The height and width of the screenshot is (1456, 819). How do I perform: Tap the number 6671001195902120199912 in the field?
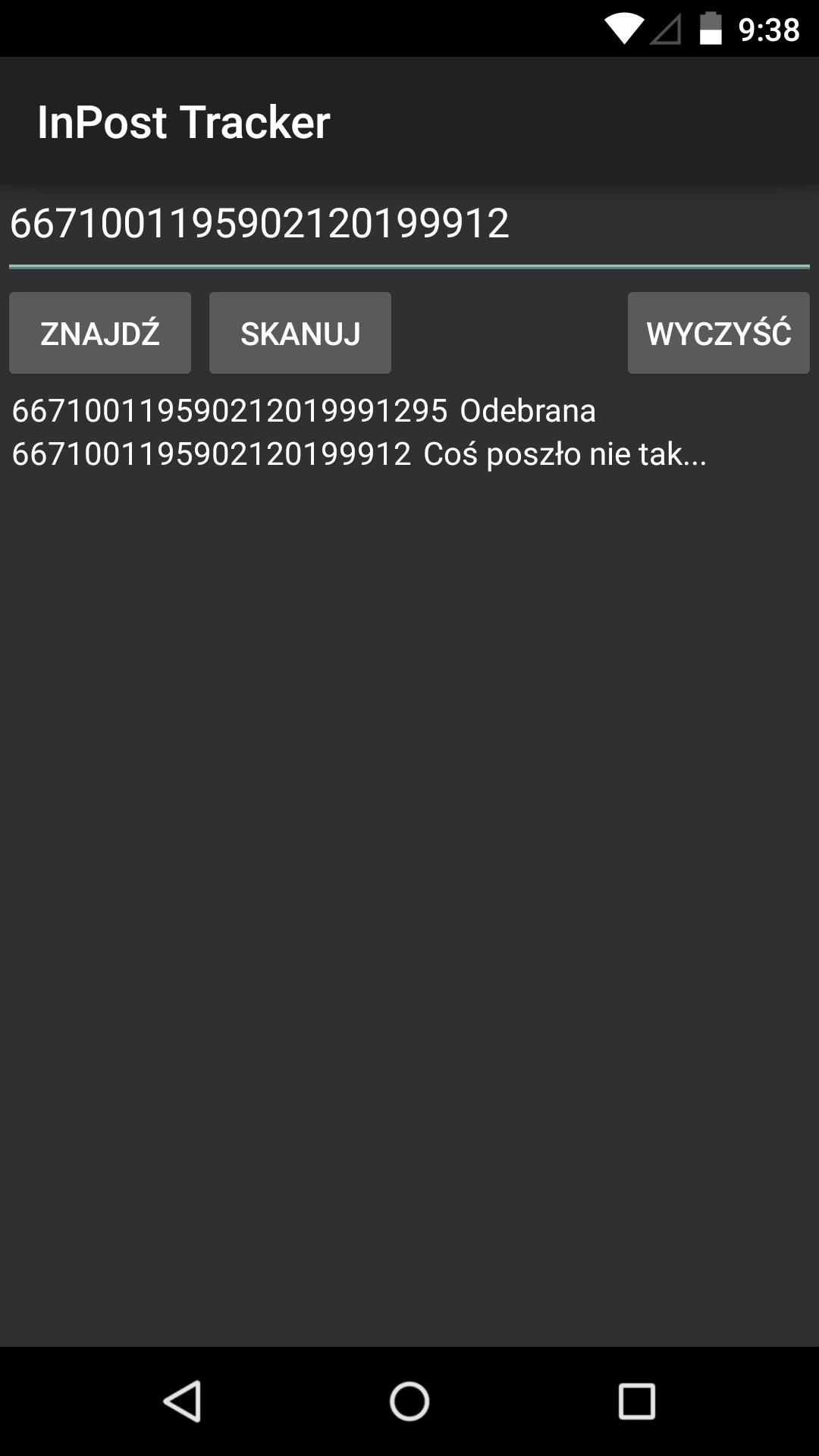tap(262, 222)
